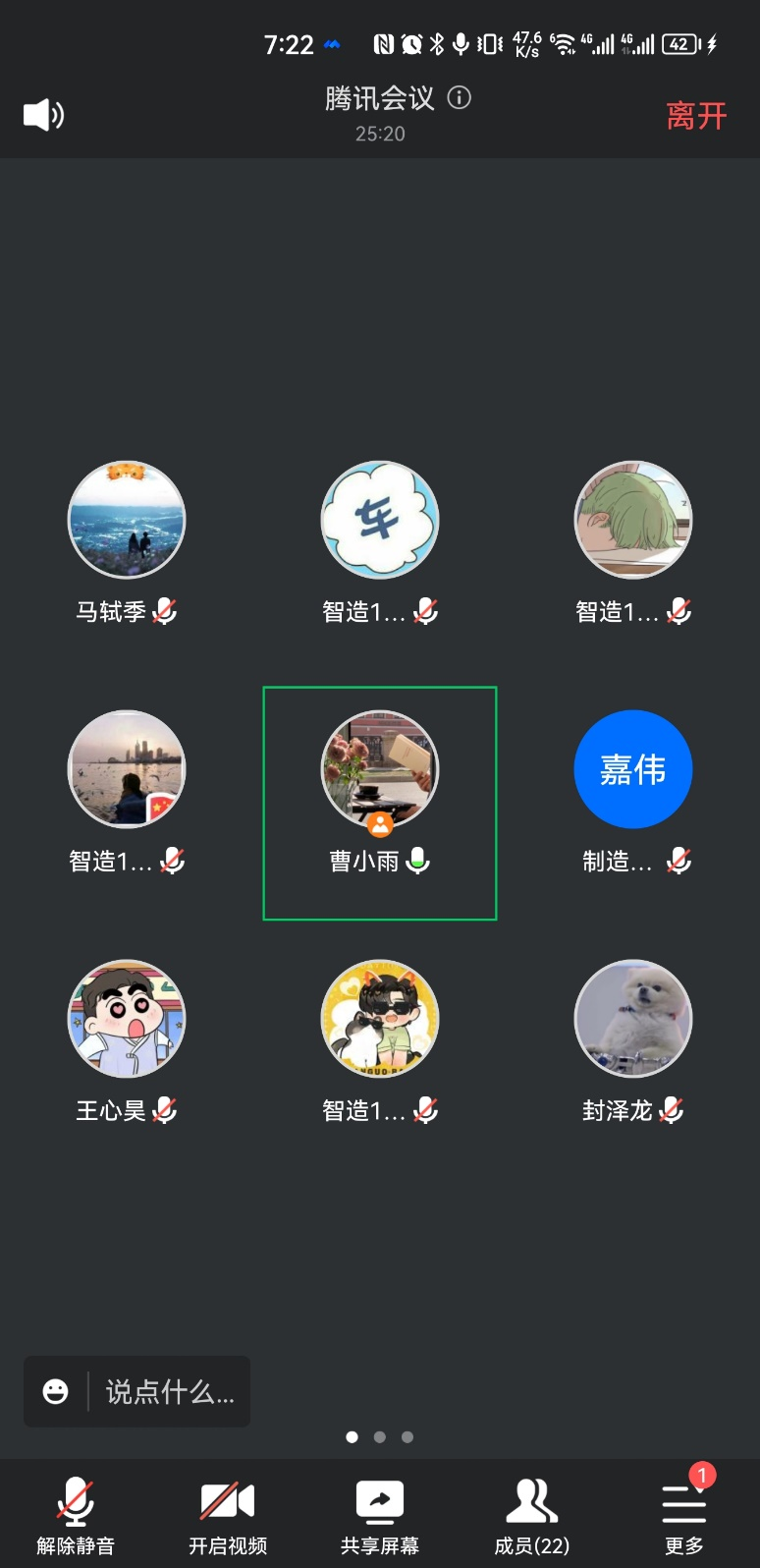Select the avatar showing 车 character
The height and width of the screenshot is (1568, 760).
pyautogui.click(x=380, y=520)
